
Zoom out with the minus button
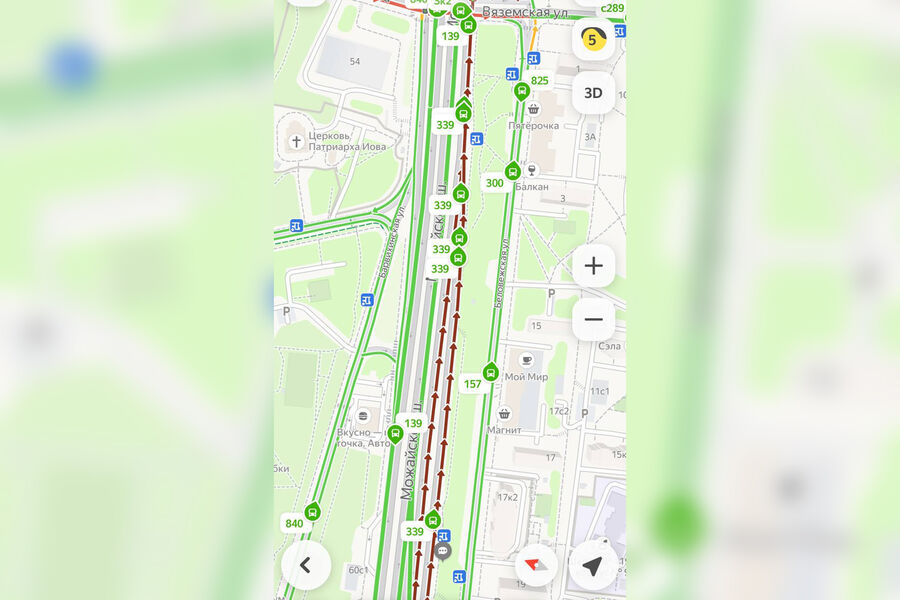[594, 319]
